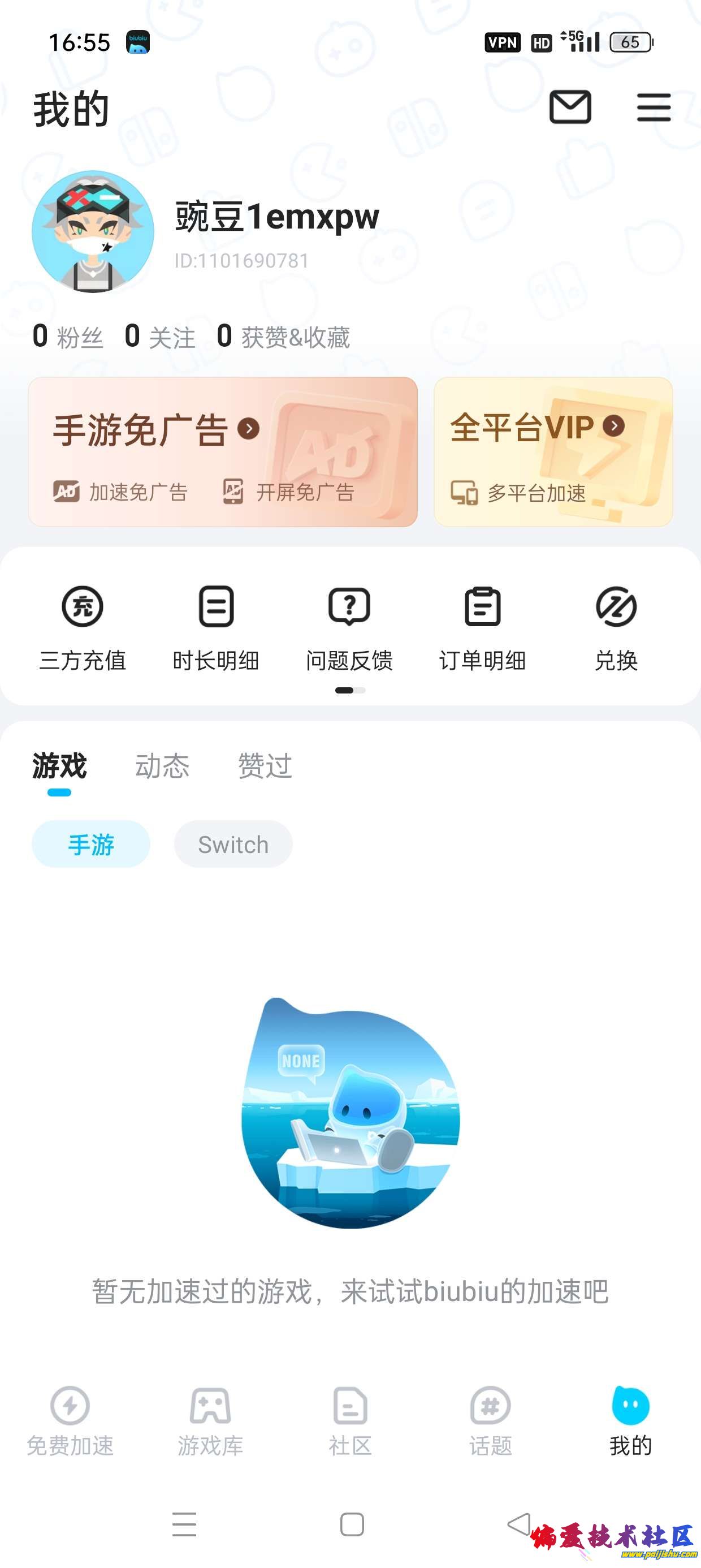Open the hamburger menu
This screenshot has width=701, height=1568.
[654, 107]
